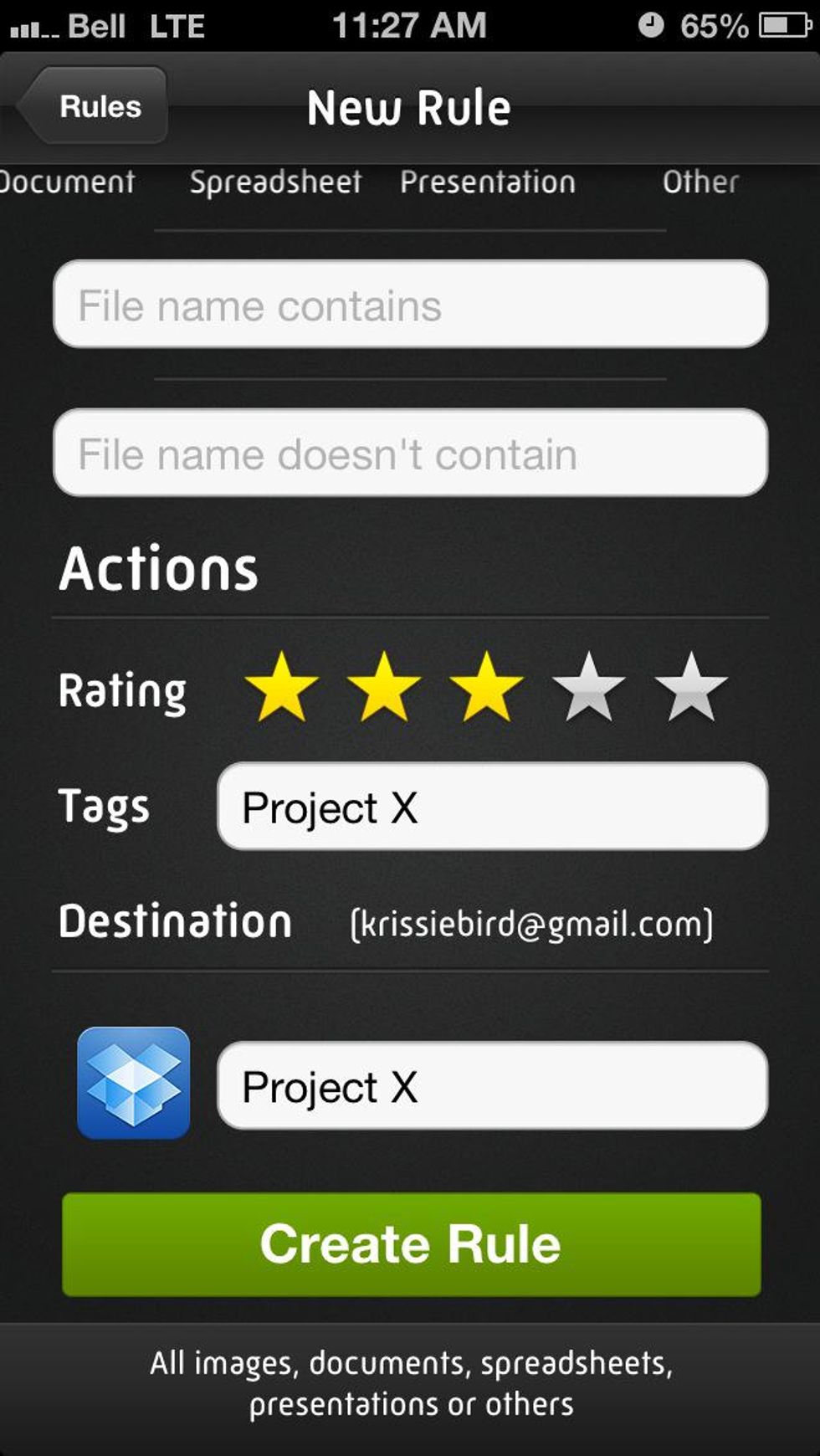This screenshot has width=820, height=1456.
Task: Set rating to one star
Action: (x=281, y=688)
